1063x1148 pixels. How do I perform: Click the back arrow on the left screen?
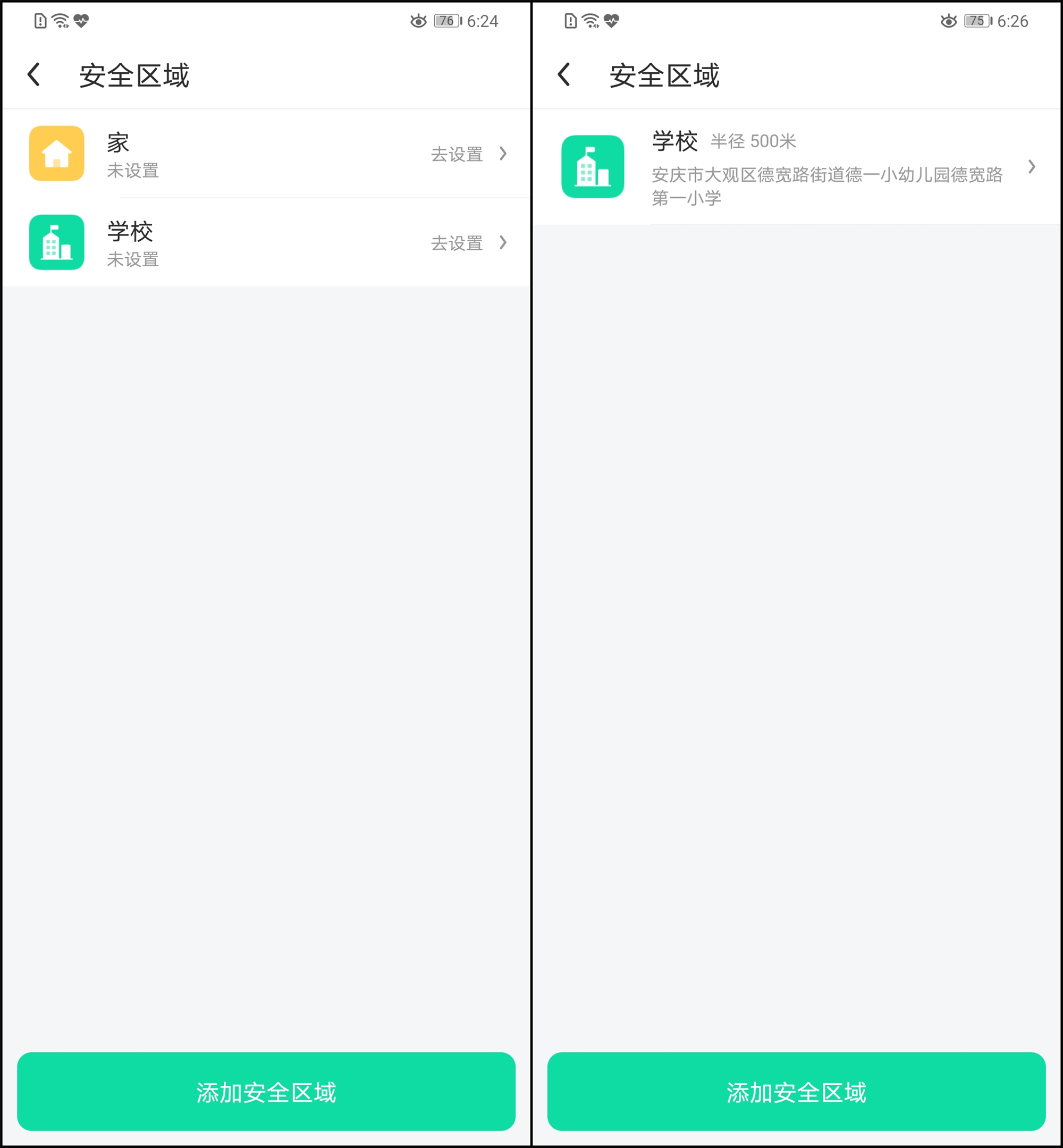point(34,74)
